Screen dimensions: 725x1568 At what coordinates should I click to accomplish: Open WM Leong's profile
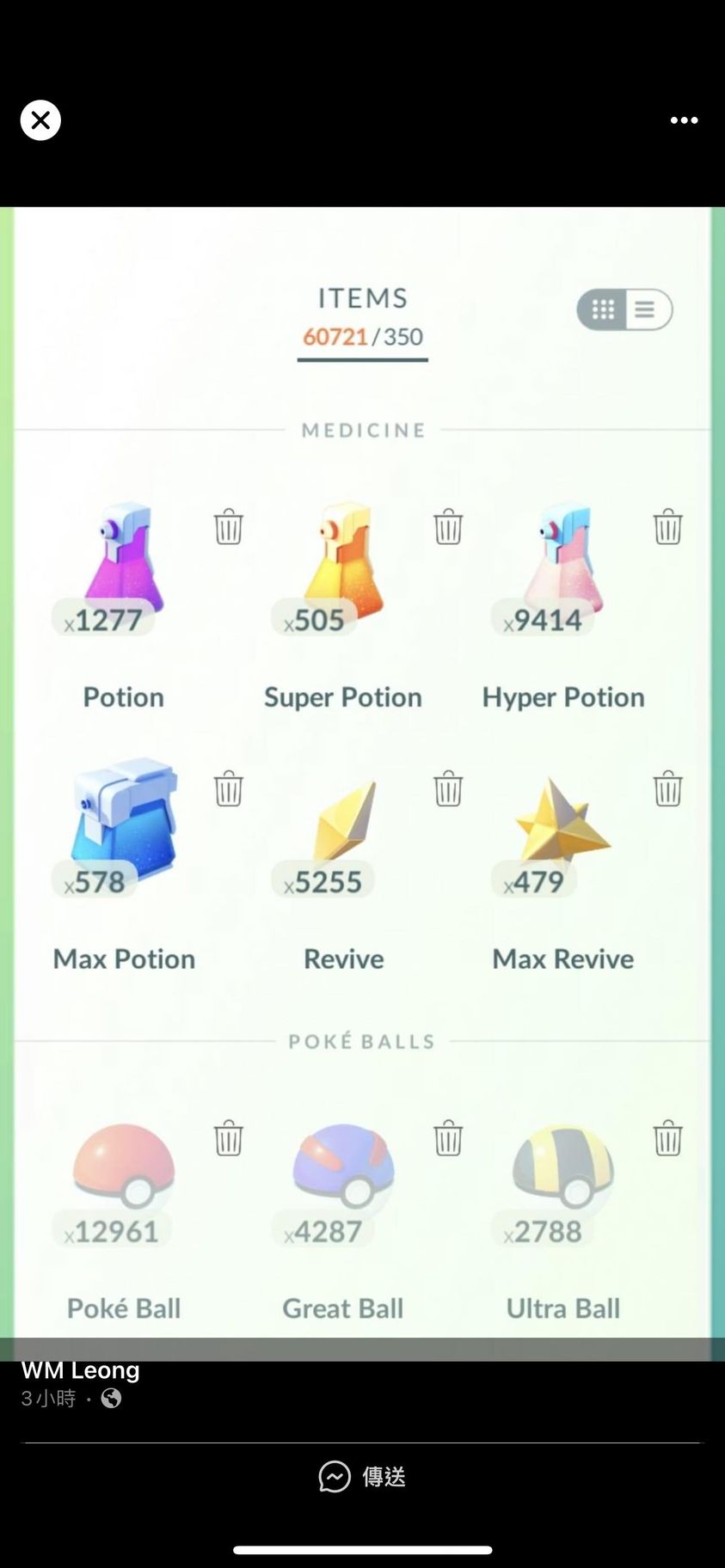[x=80, y=1370]
